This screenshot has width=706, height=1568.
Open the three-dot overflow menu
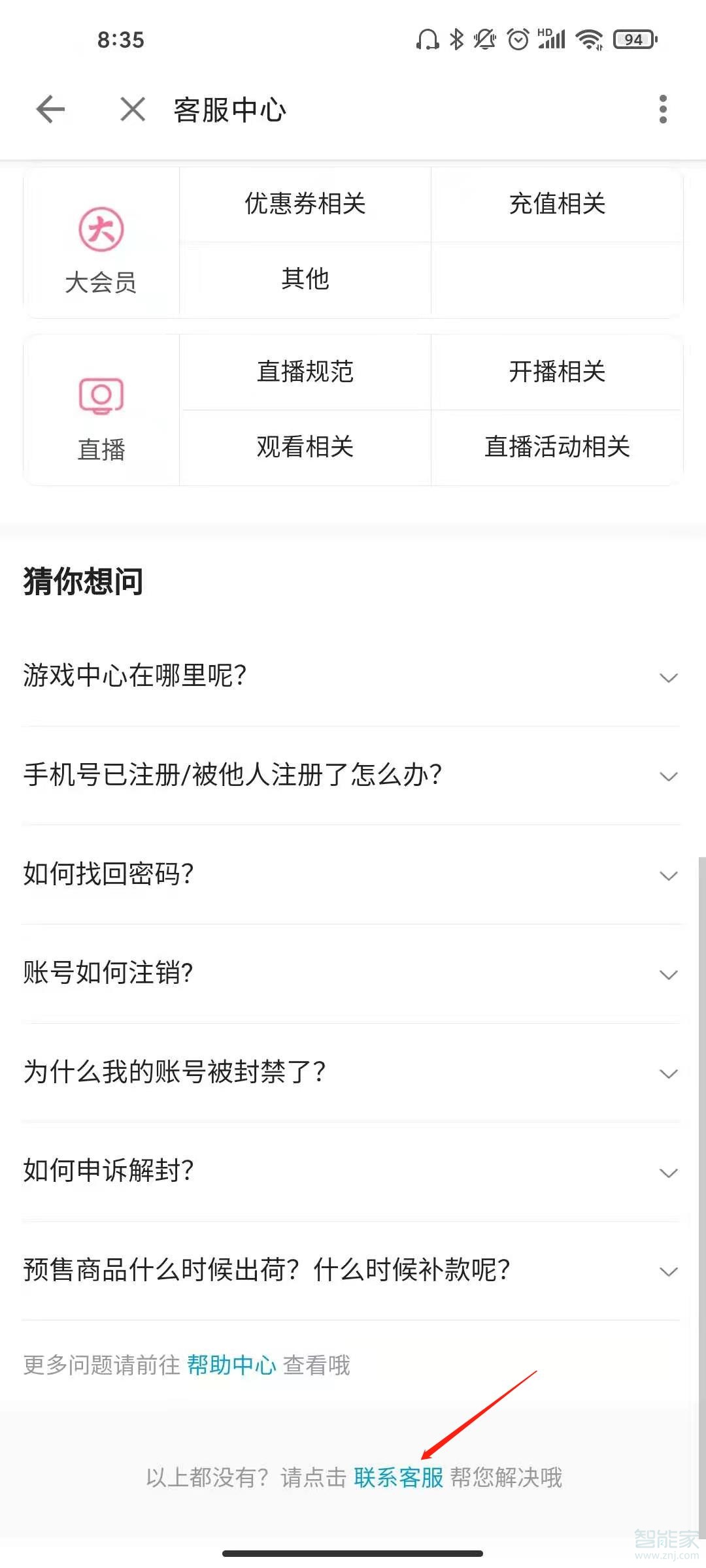(x=663, y=109)
